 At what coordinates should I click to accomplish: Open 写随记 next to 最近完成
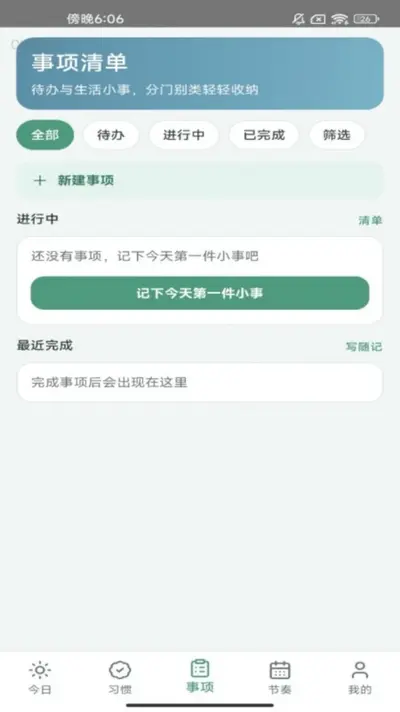364,347
